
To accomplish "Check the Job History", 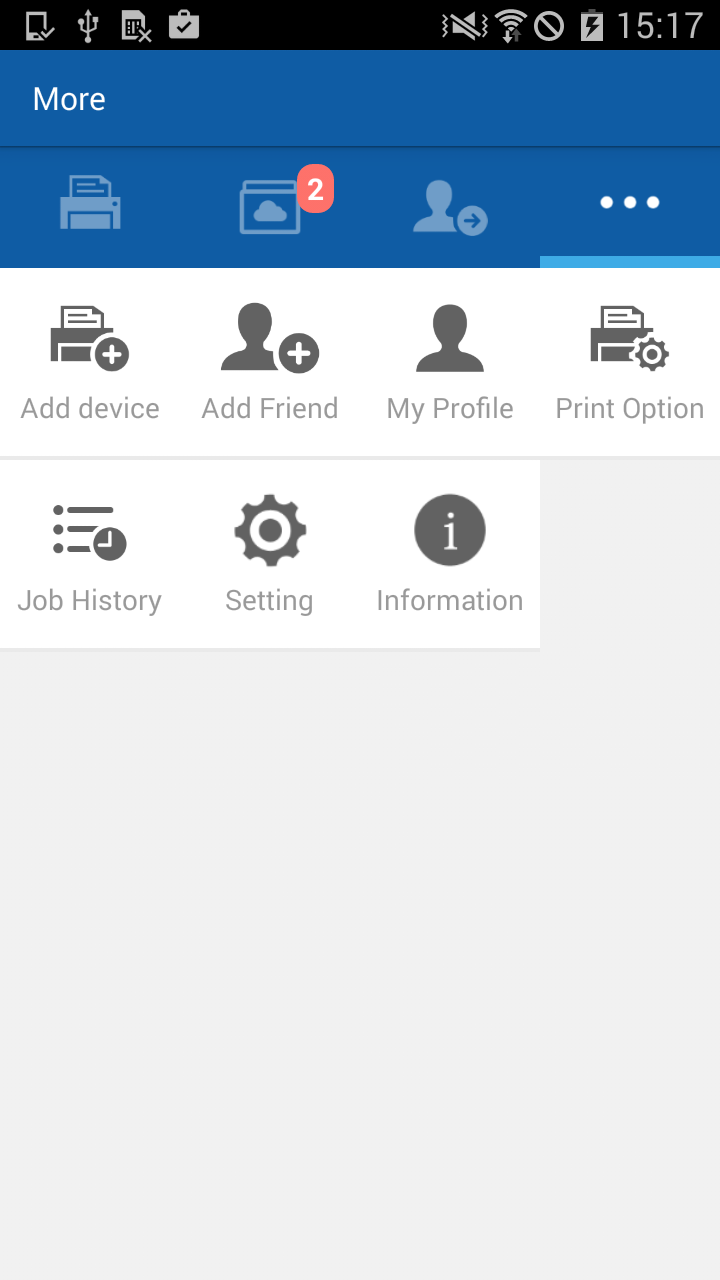I will pos(90,554).
